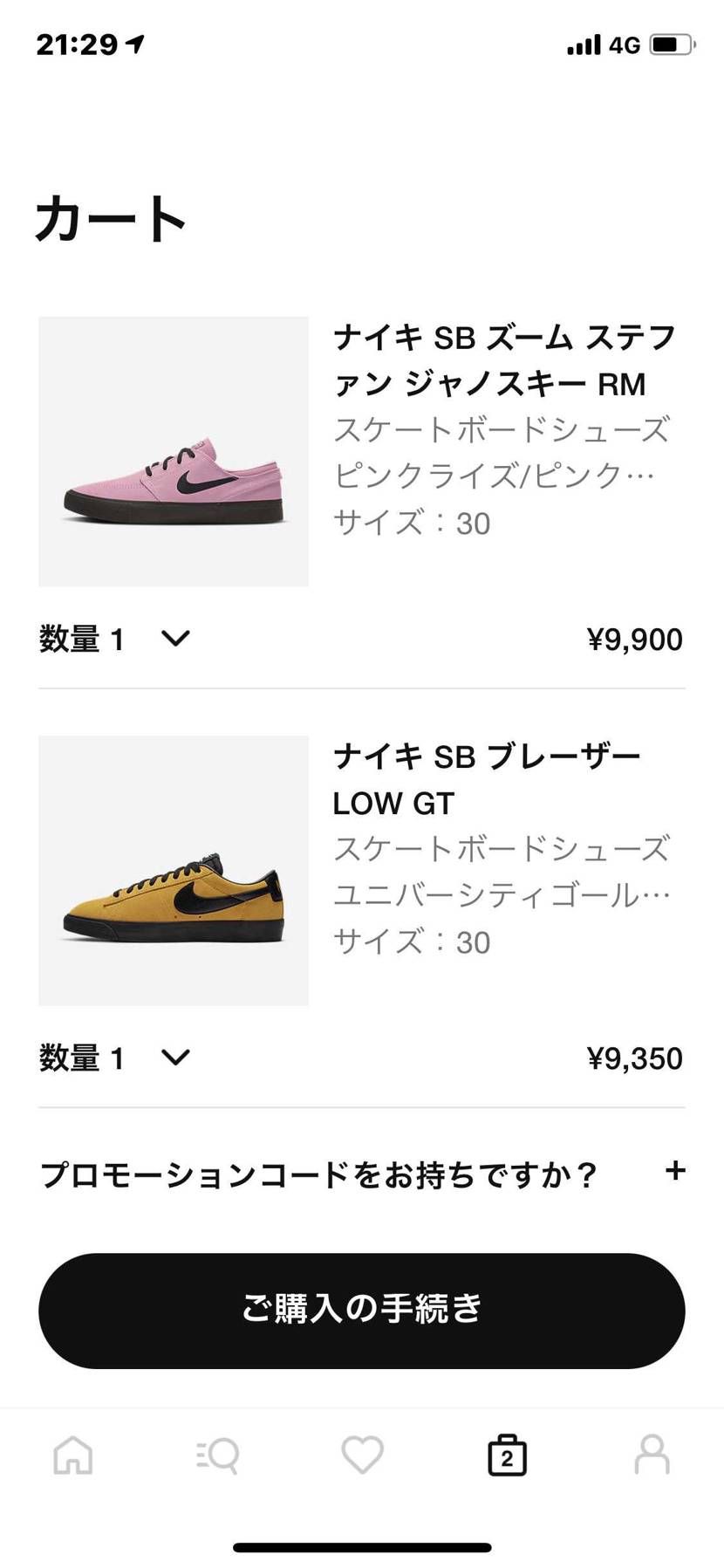The width and height of the screenshot is (724, 1568).
Task: Tap the yellow Blazer shoe thumbnail
Action: tap(172, 870)
